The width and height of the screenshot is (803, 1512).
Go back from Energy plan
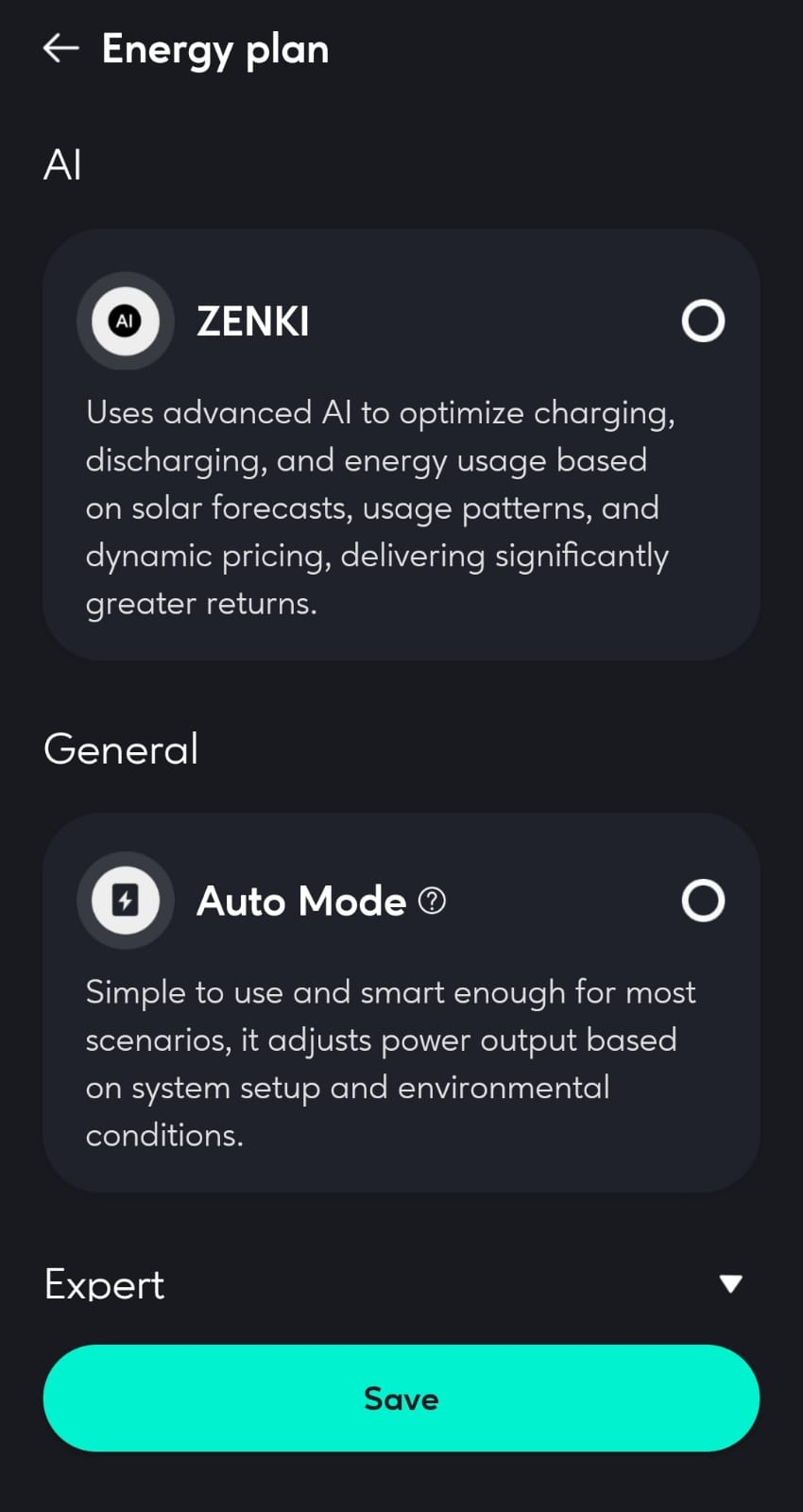(x=60, y=48)
